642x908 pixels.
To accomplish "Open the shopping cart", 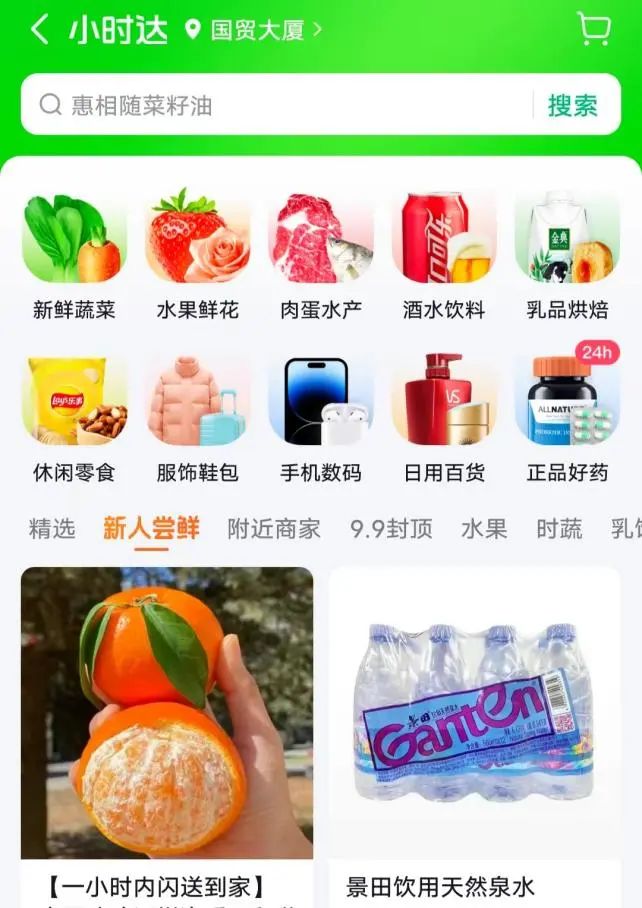I will pyautogui.click(x=594, y=29).
